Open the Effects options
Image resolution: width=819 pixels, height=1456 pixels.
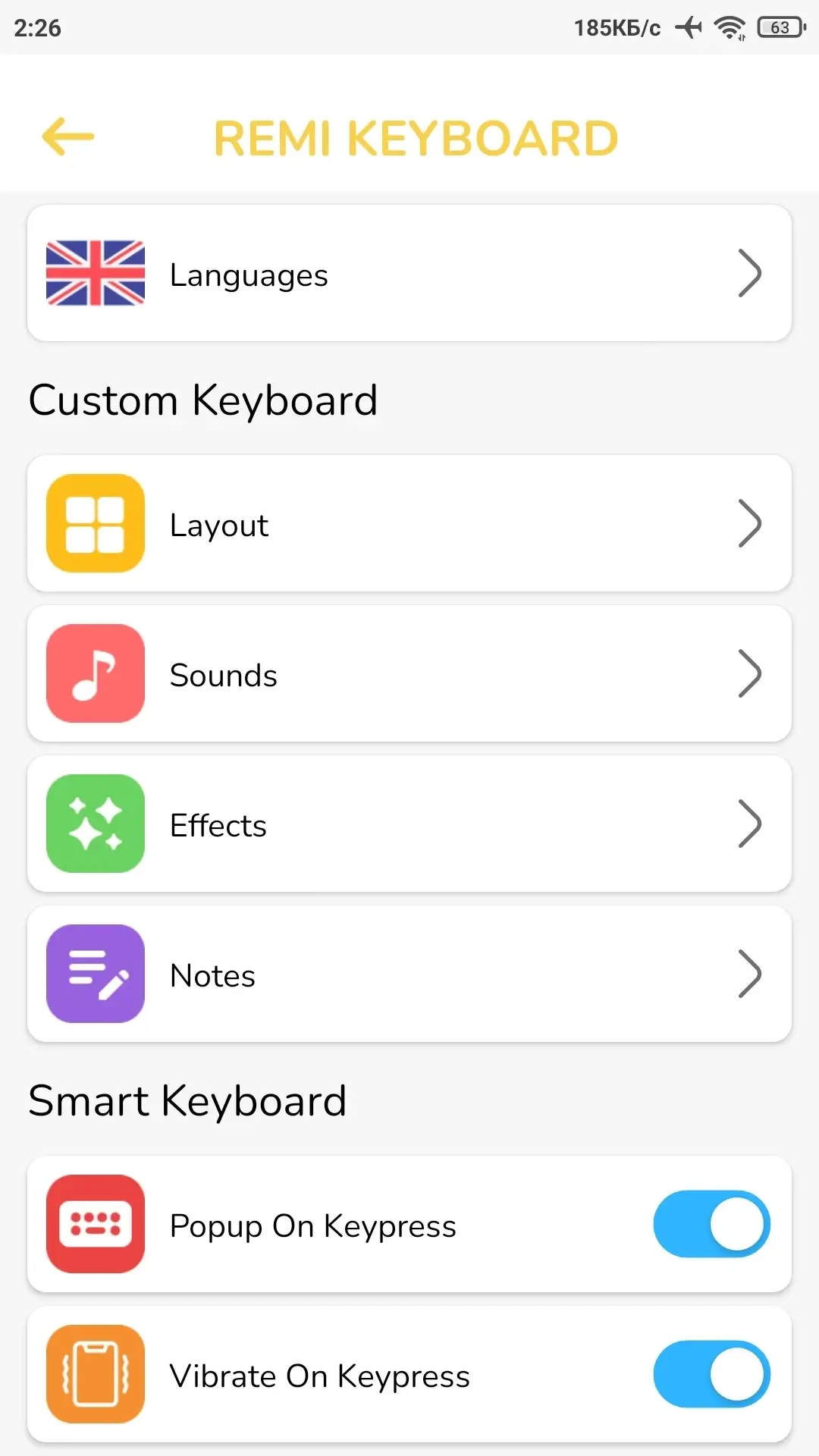(409, 824)
